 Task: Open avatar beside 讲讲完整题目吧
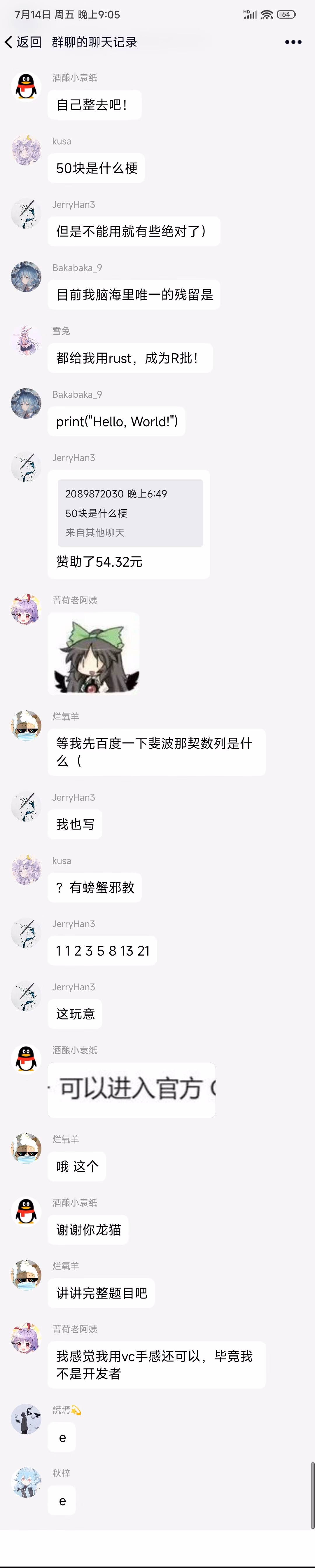[x=26, y=1274]
